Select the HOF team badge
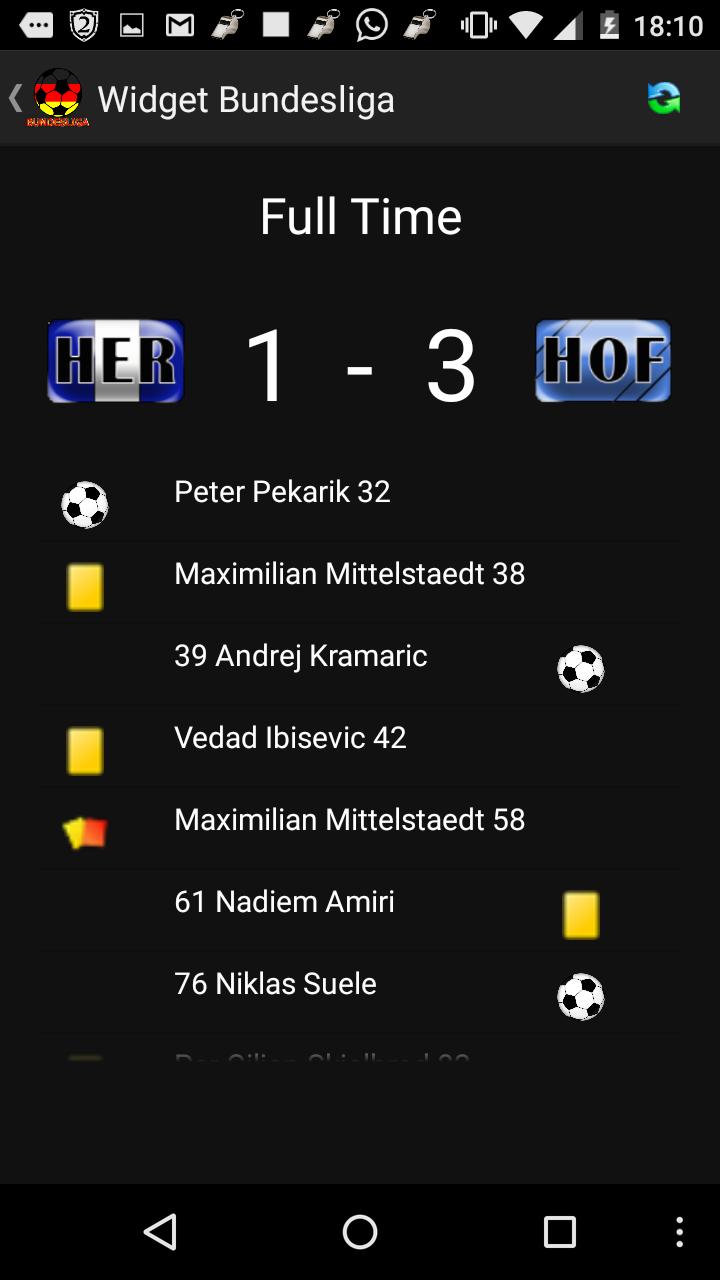Image resolution: width=720 pixels, height=1280 pixels. point(603,360)
